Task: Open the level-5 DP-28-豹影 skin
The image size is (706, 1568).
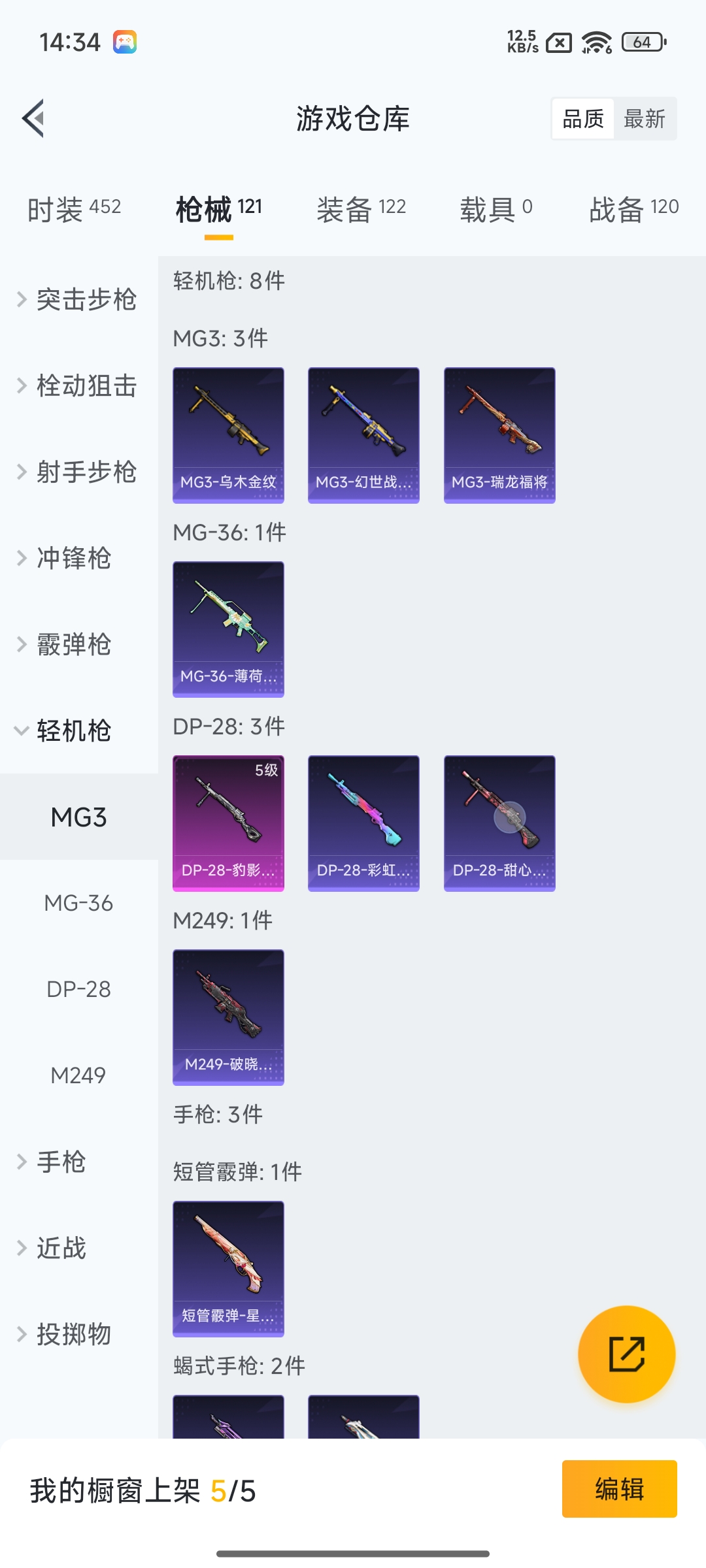Action: (228, 823)
